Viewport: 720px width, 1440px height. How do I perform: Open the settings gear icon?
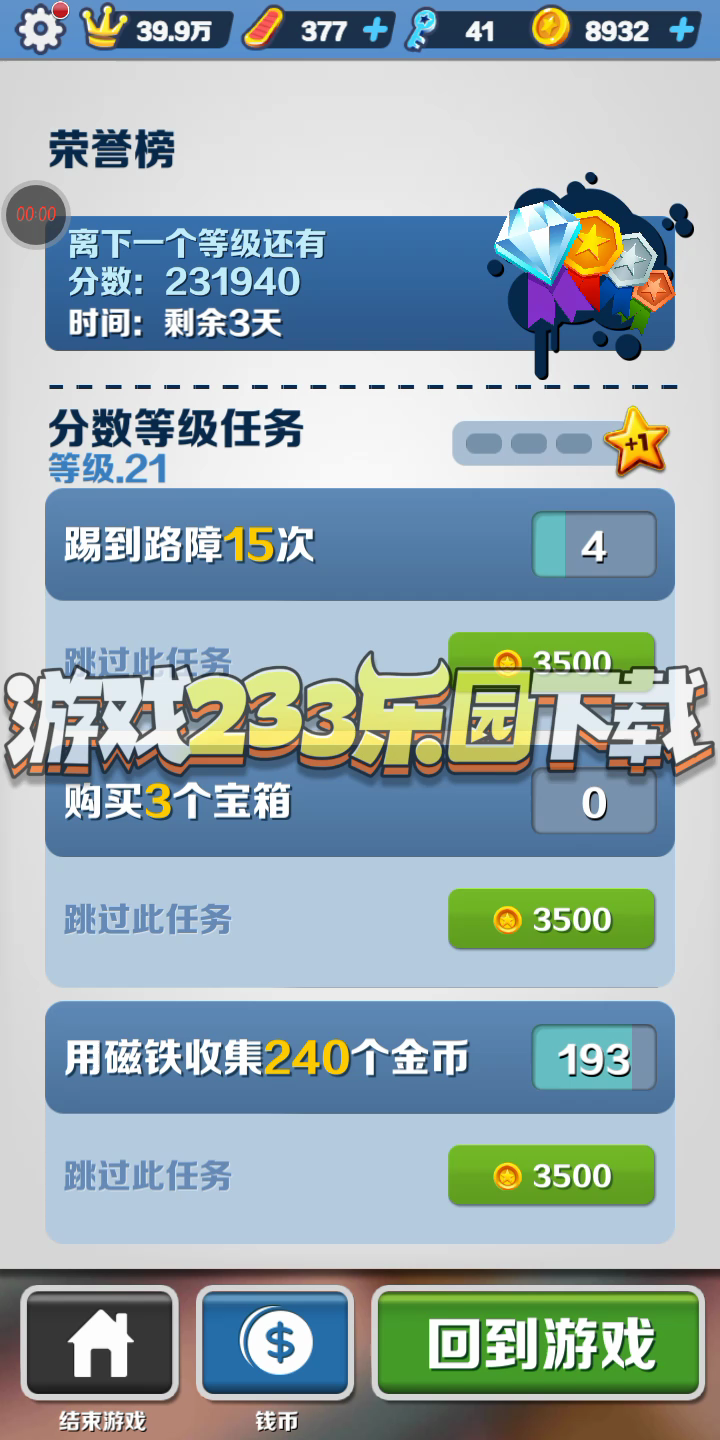click(x=40, y=30)
